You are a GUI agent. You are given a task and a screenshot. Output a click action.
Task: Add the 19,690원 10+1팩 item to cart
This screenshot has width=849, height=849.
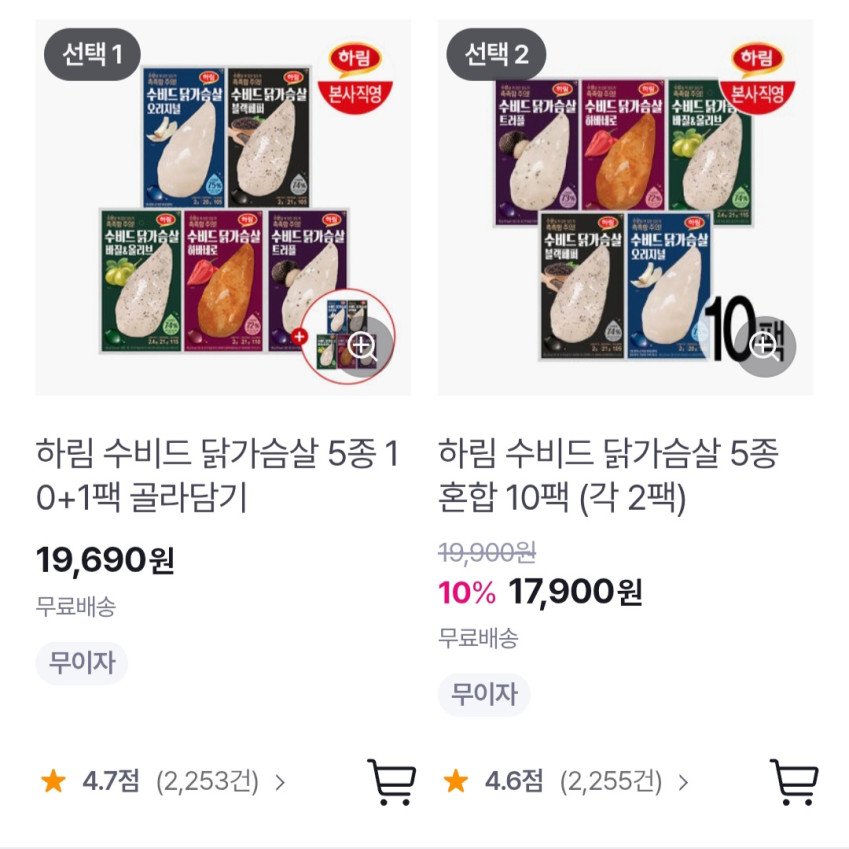pyautogui.click(x=391, y=781)
